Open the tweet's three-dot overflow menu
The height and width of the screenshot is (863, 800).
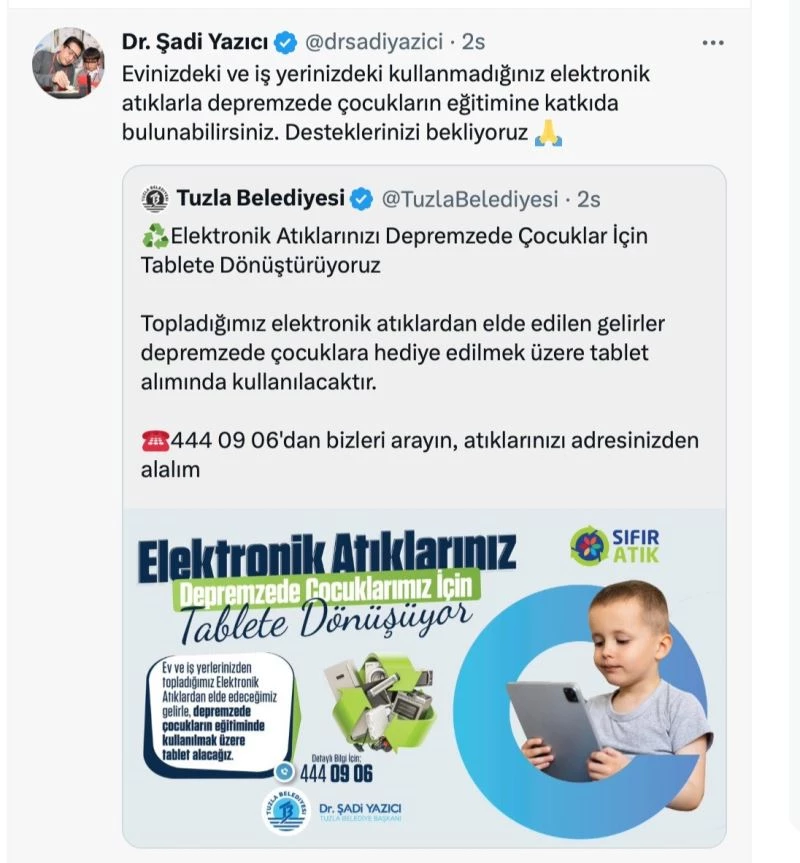point(713,43)
